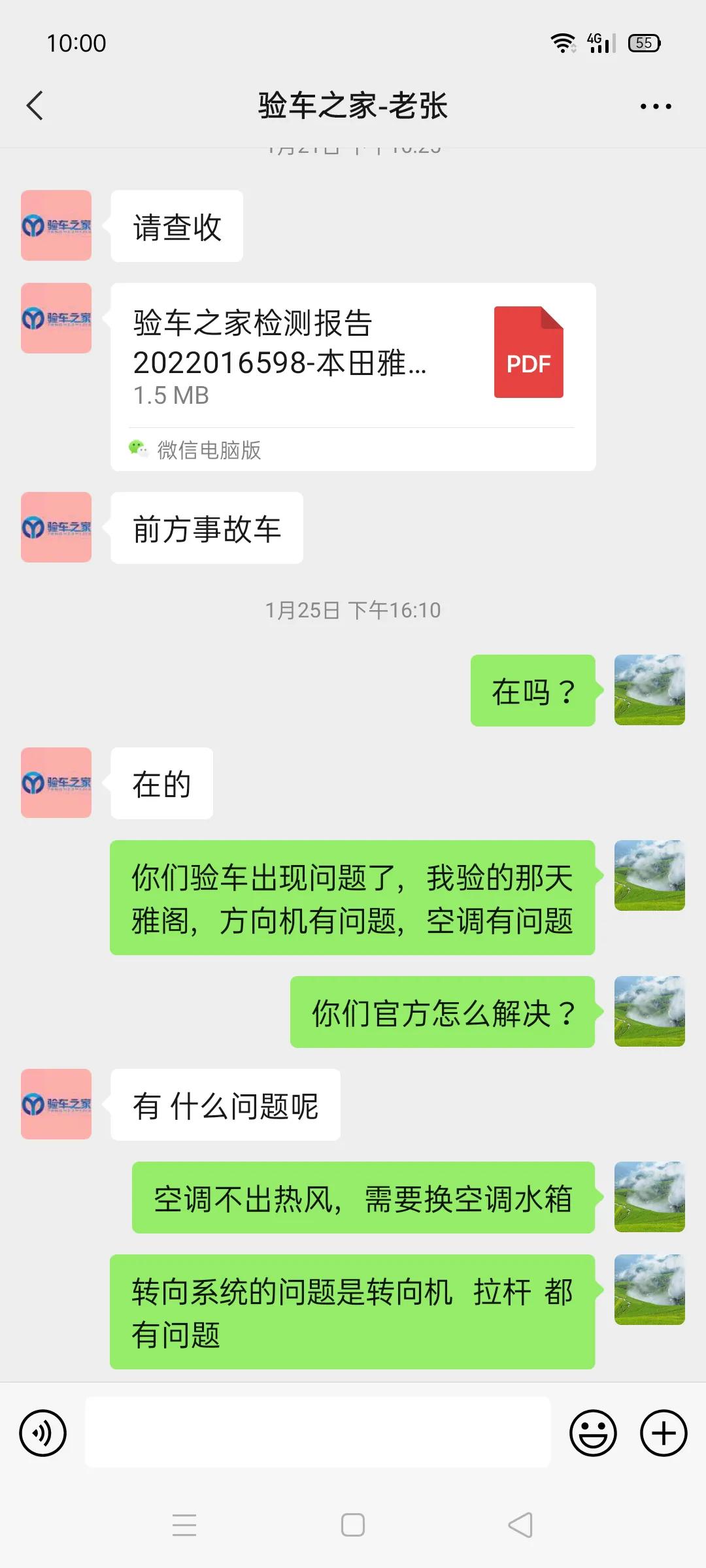Tap the chat title 验车之家-老张
This screenshot has height=1568, width=706.
point(353,105)
